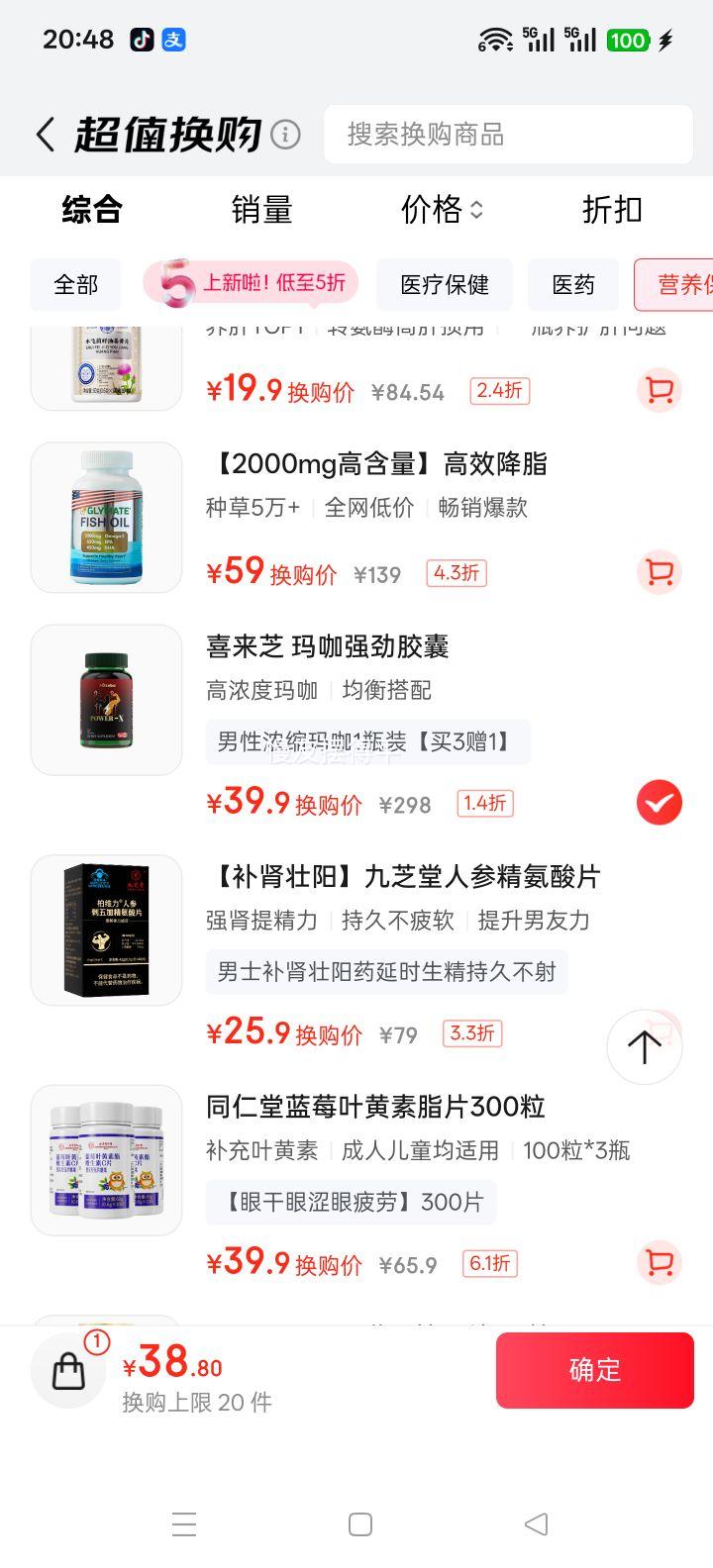Open the shopping bag with selected items
The height and width of the screenshot is (1568, 713).
pos(68,1371)
